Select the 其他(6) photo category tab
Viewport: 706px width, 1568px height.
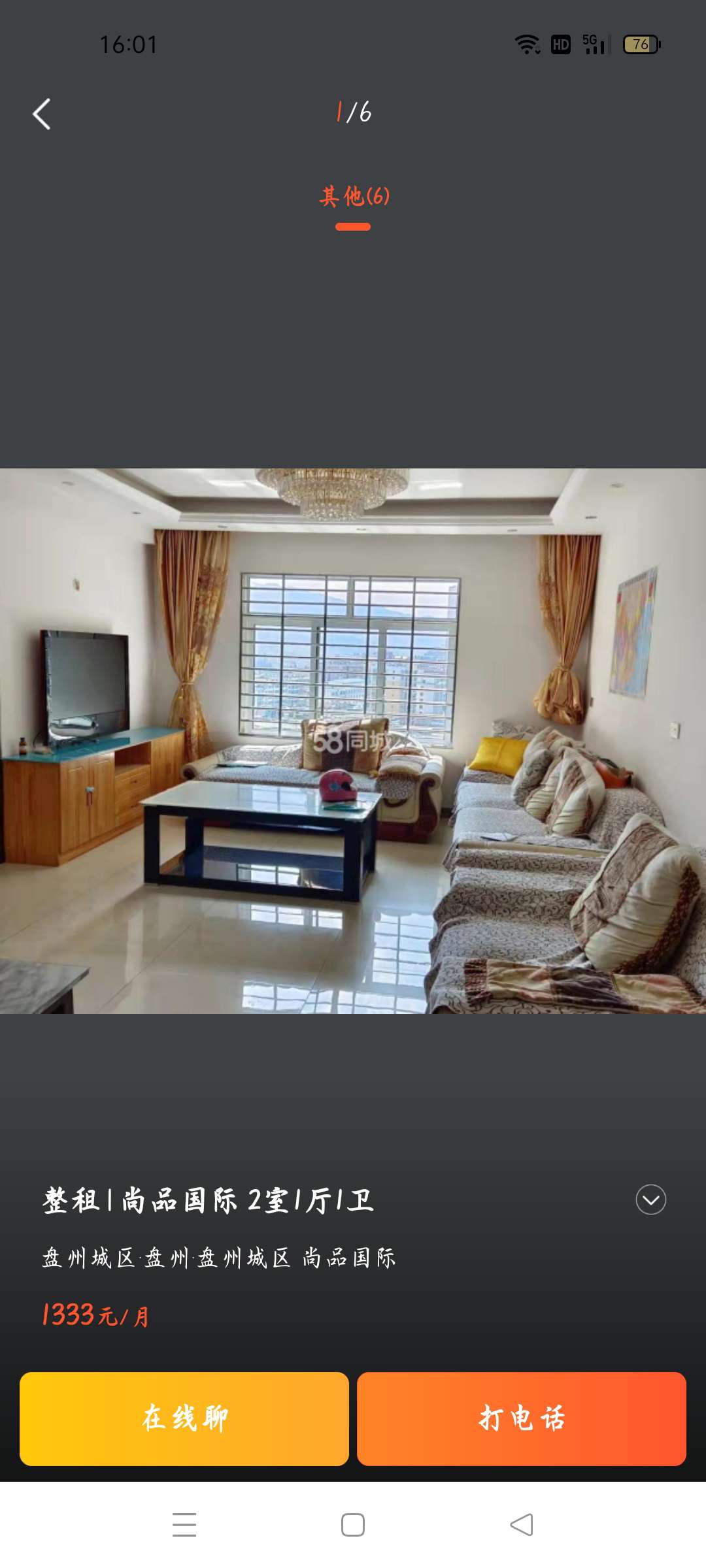pyautogui.click(x=354, y=197)
